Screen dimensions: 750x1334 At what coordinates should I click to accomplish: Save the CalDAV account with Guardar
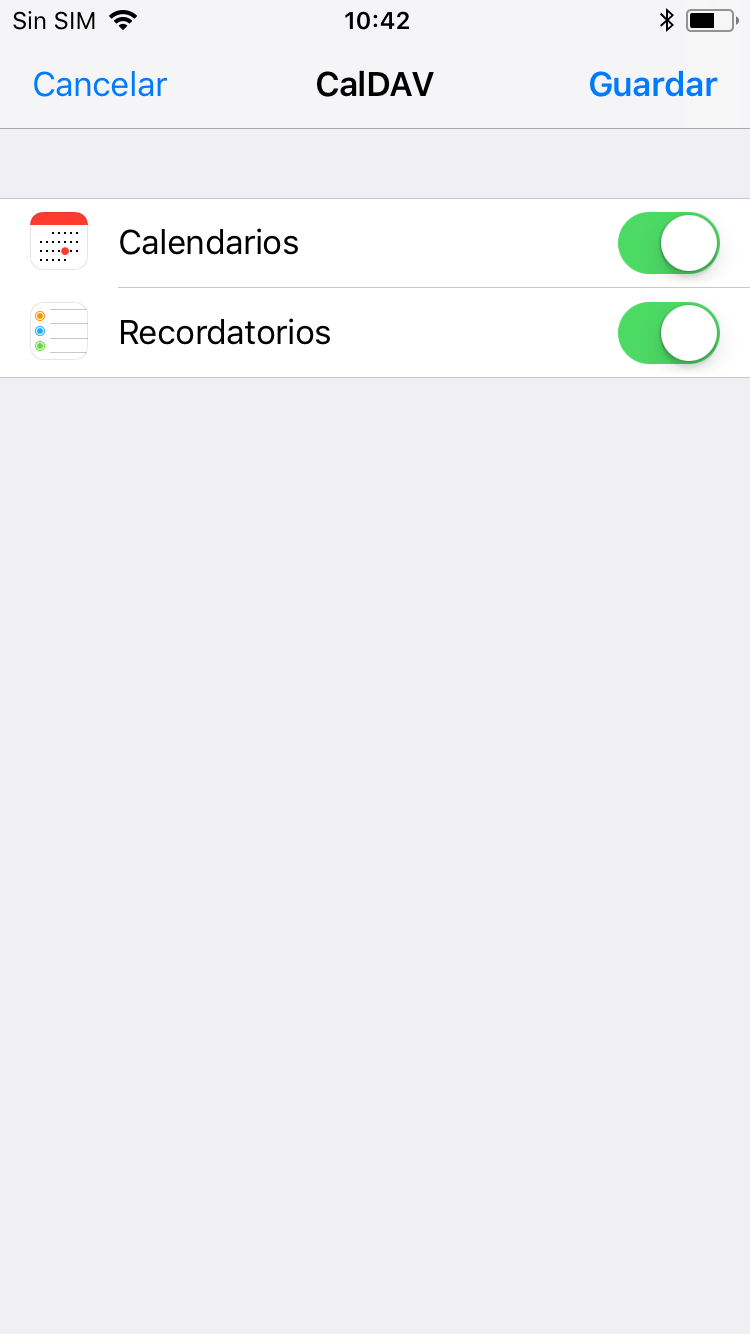(653, 84)
